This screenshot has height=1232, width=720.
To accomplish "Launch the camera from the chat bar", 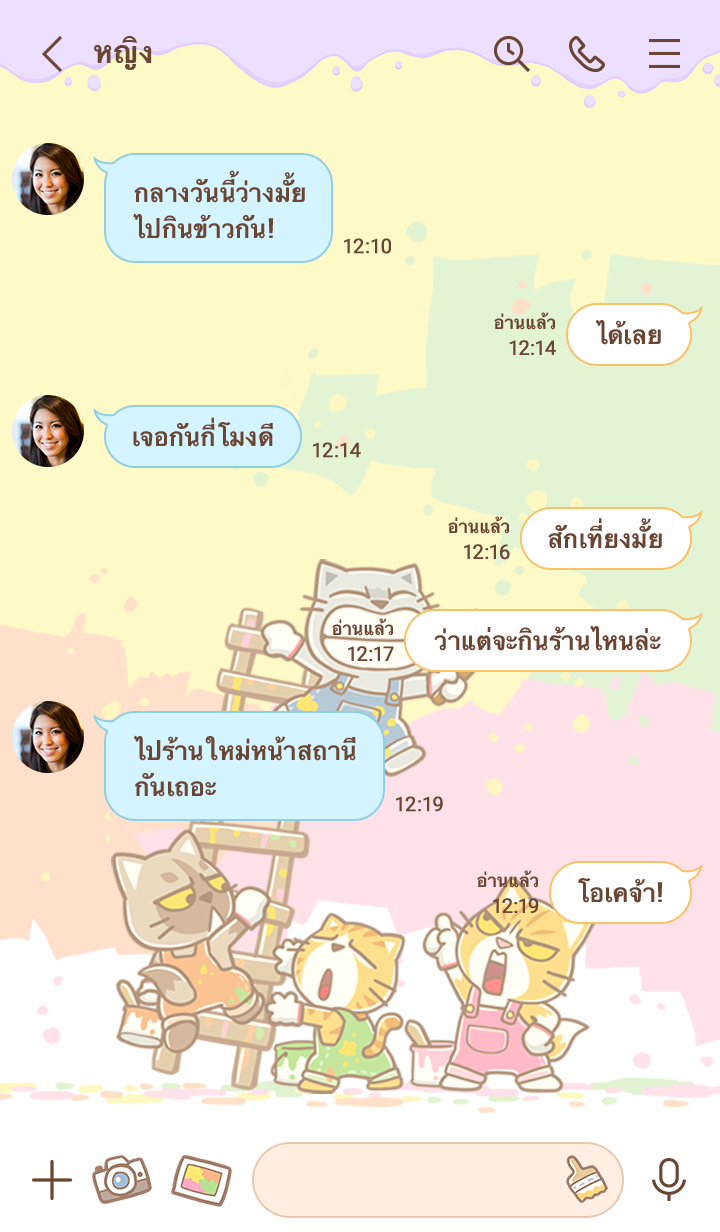I will 121,1180.
